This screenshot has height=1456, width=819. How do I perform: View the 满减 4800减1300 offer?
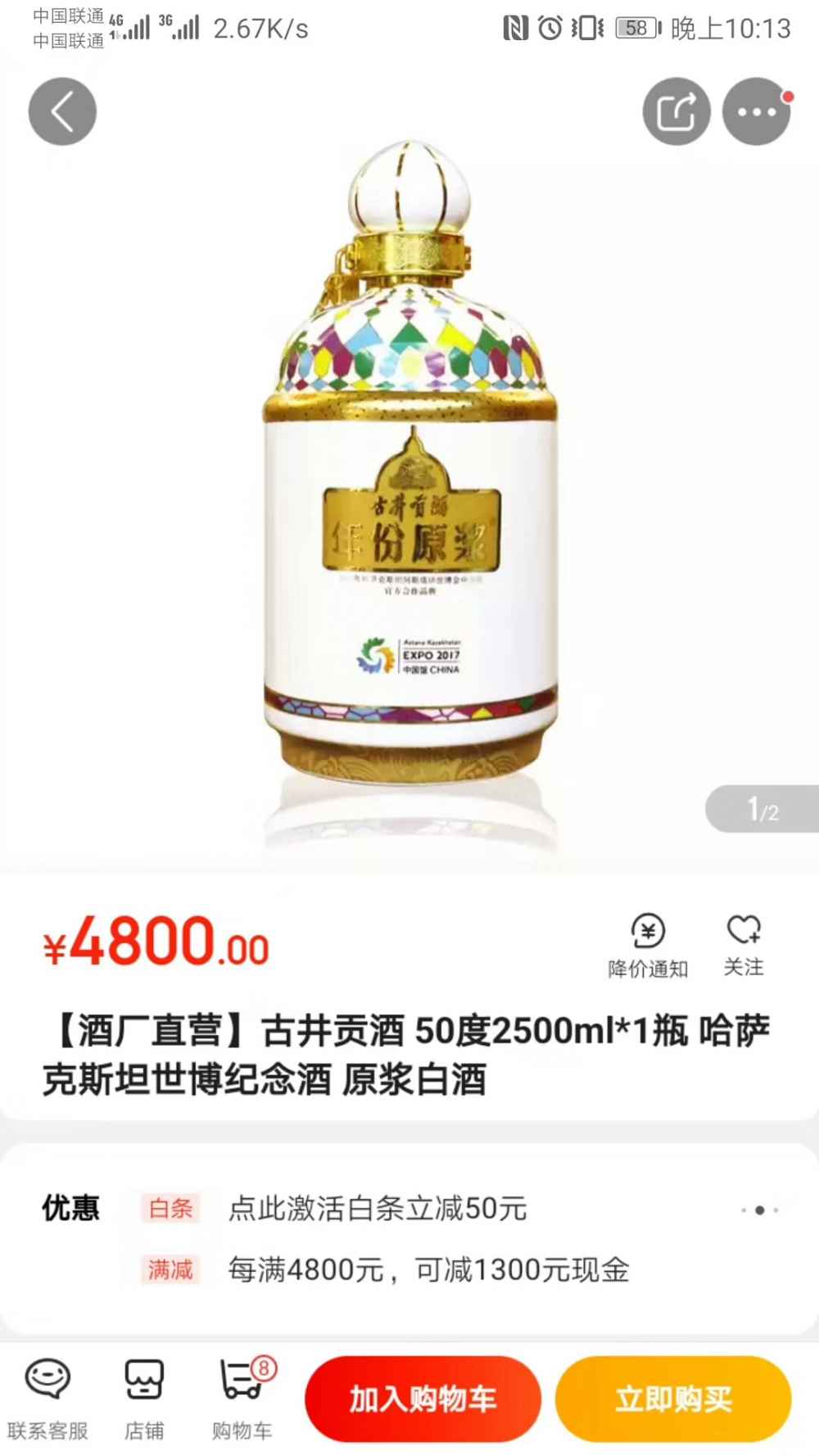(x=428, y=1270)
